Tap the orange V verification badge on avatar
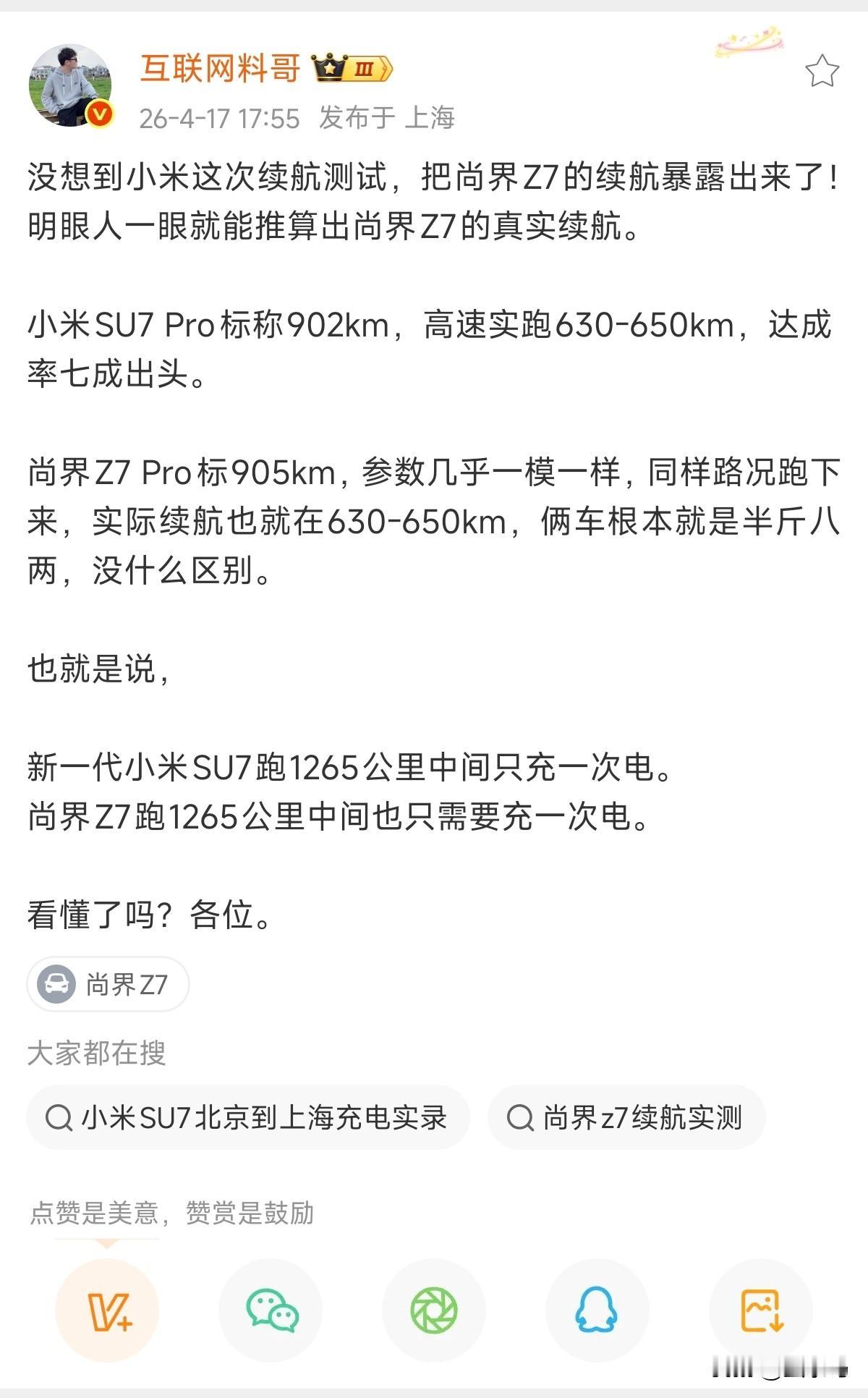Screen dimensions: 868x1398 [98, 114]
